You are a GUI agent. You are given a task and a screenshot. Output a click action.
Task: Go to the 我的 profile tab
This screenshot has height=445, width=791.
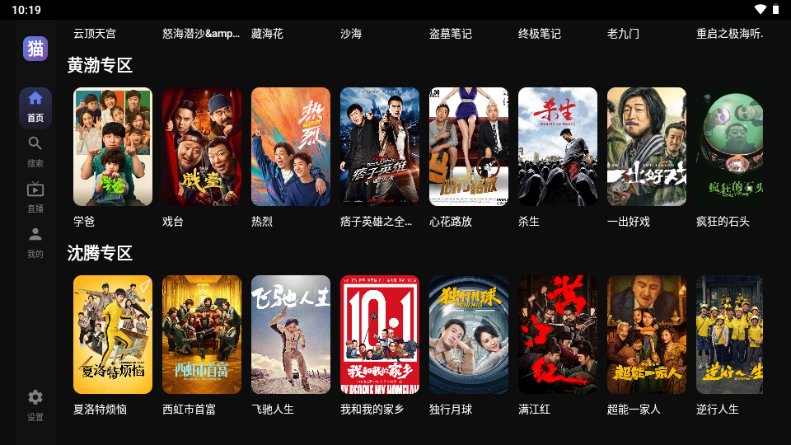pyautogui.click(x=35, y=242)
